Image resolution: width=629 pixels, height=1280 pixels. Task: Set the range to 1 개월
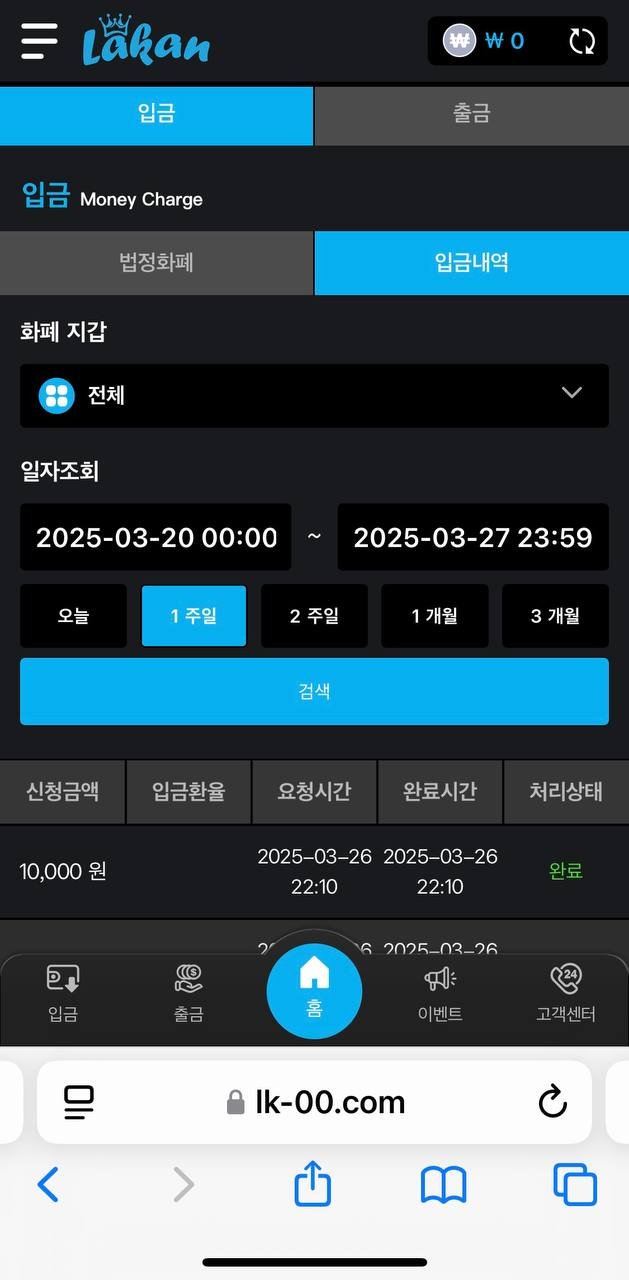(x=434, y=616)
